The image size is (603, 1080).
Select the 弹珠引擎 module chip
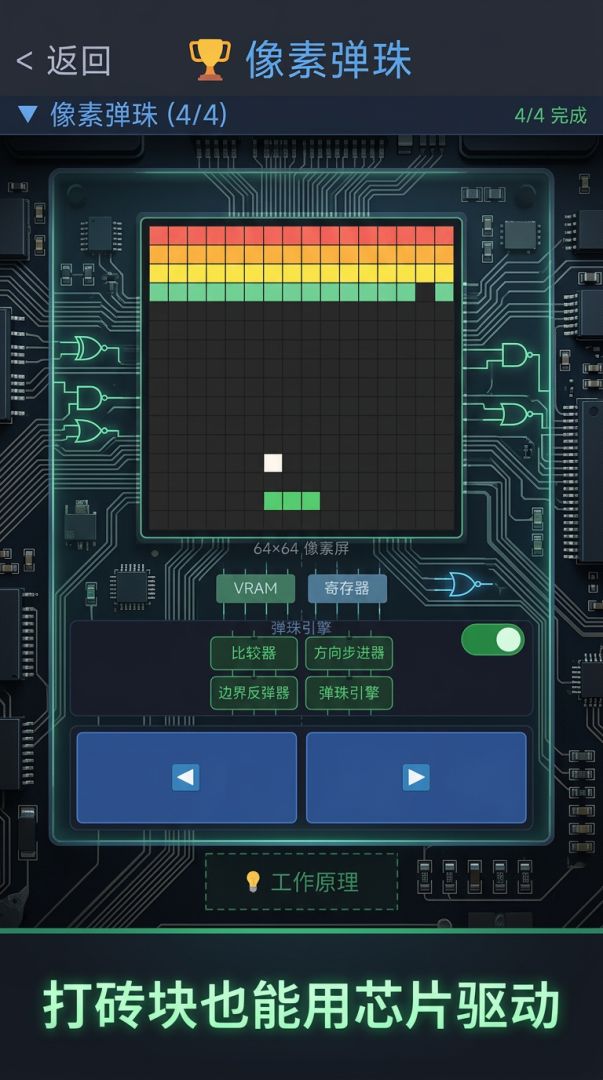(348, 692)
